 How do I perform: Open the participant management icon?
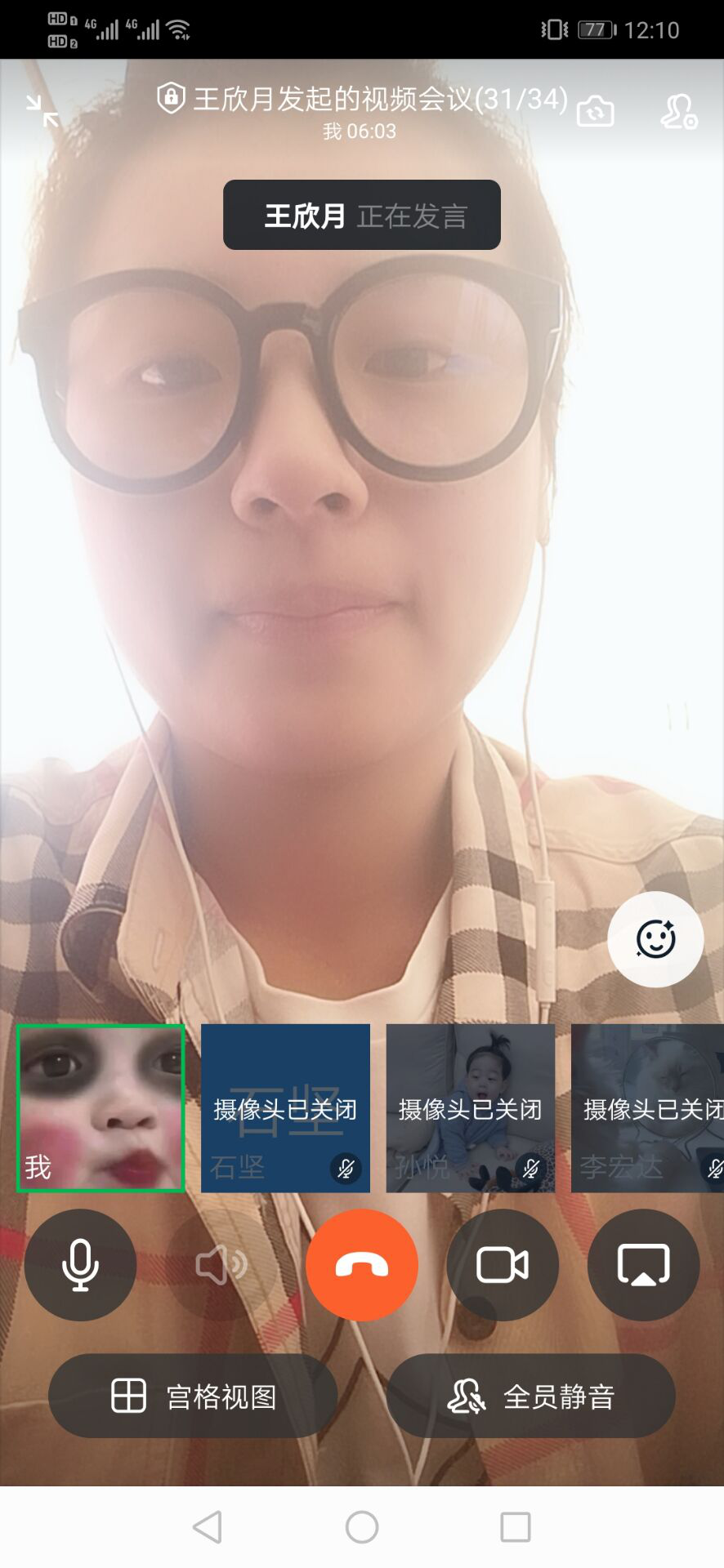678,112
